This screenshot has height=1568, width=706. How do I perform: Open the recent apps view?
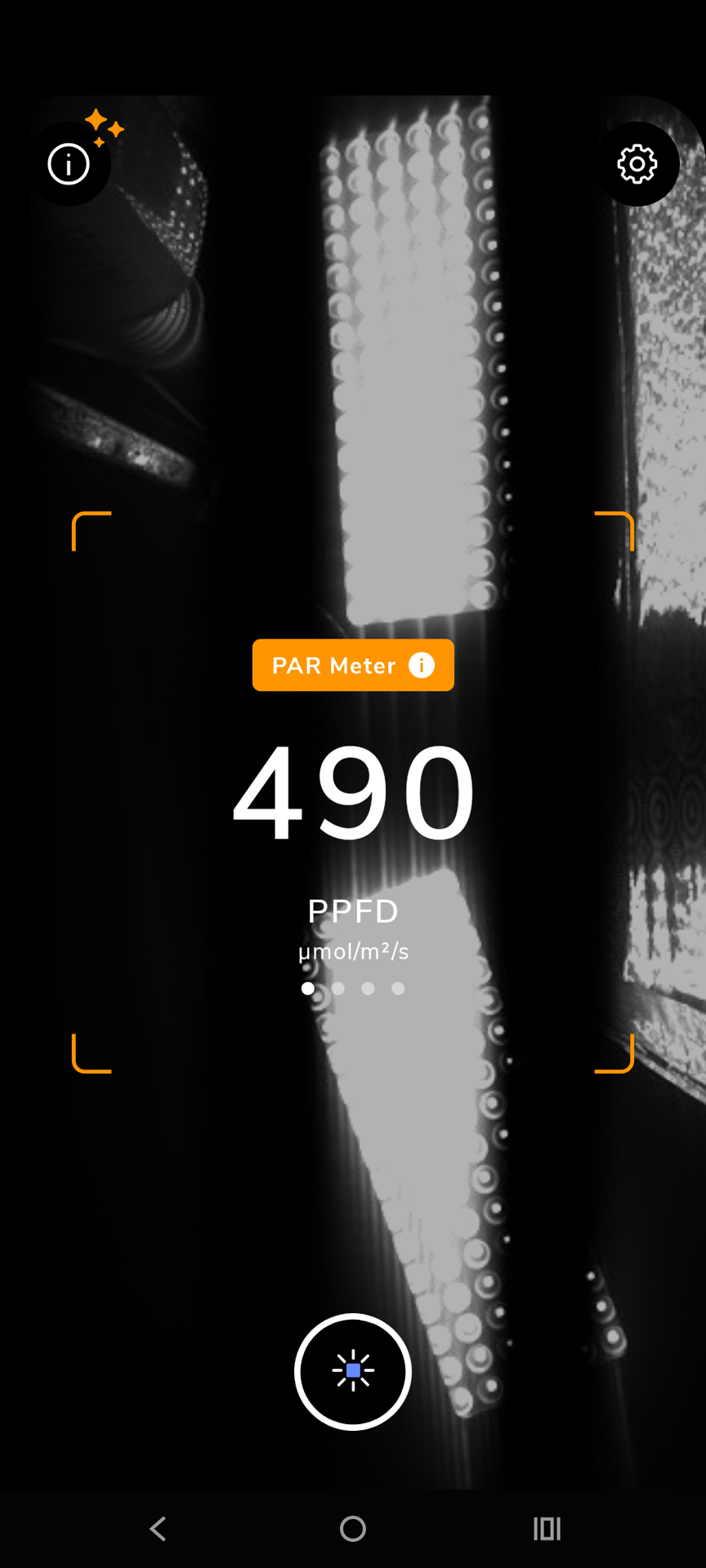pyautogui.click(x=547, y=1529)
